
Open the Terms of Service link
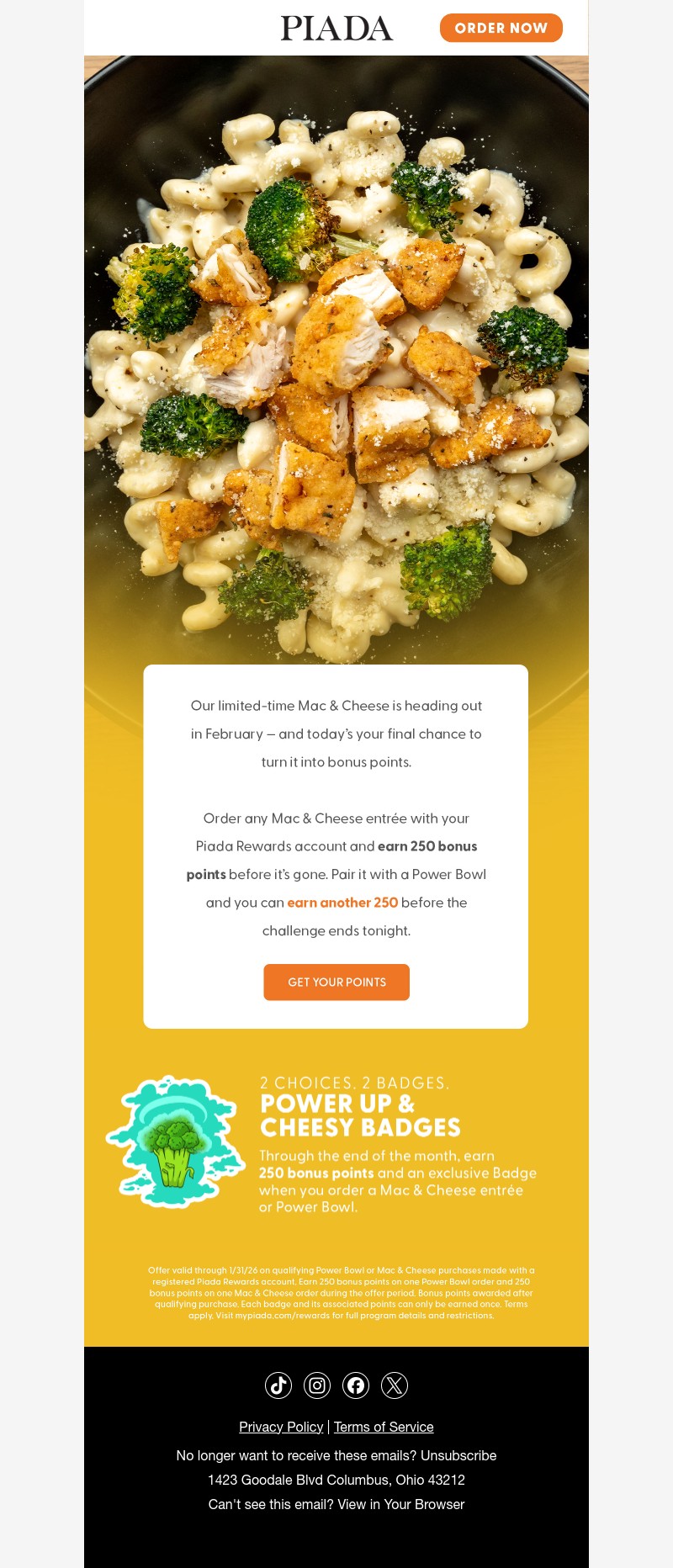click(x=383, y=1427)
